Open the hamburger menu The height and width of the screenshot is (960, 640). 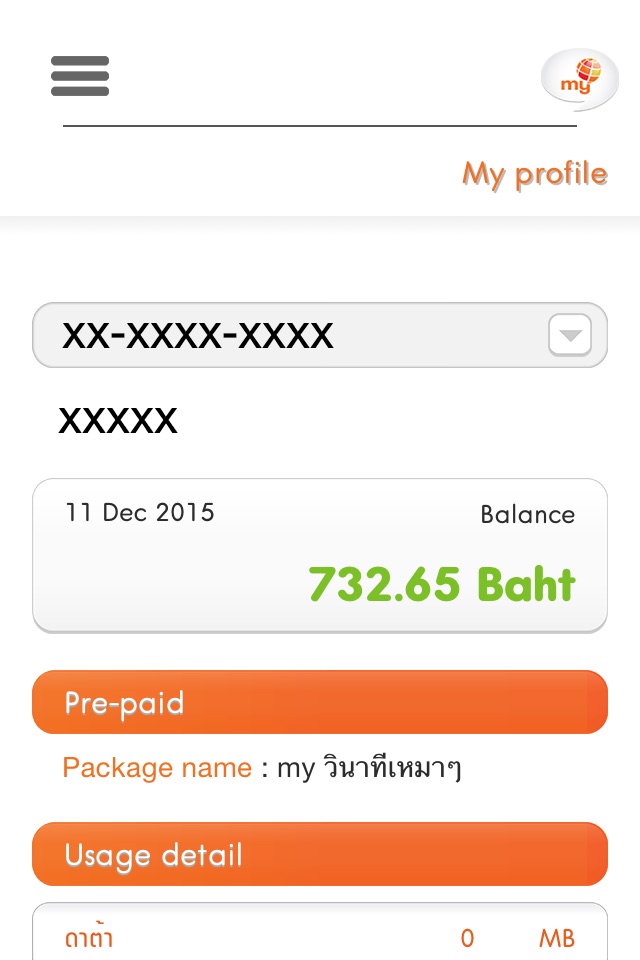80,76
